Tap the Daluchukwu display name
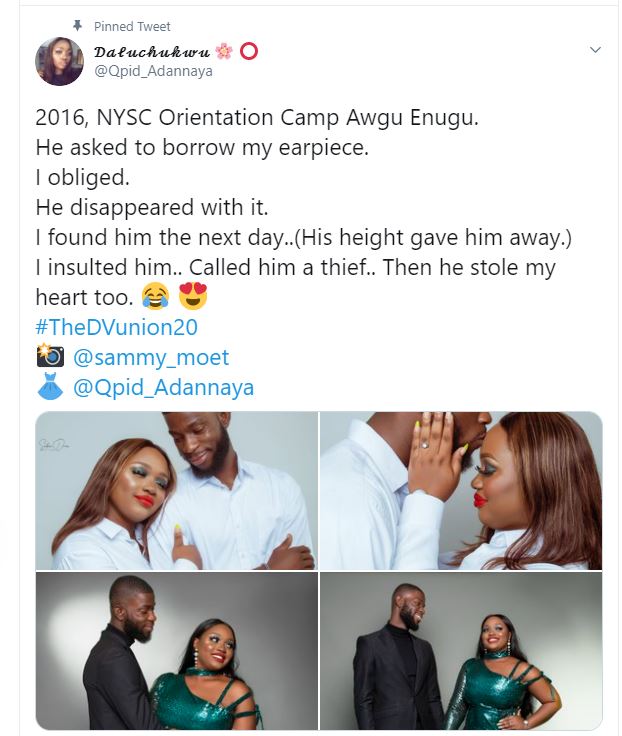 coord(151,51)
